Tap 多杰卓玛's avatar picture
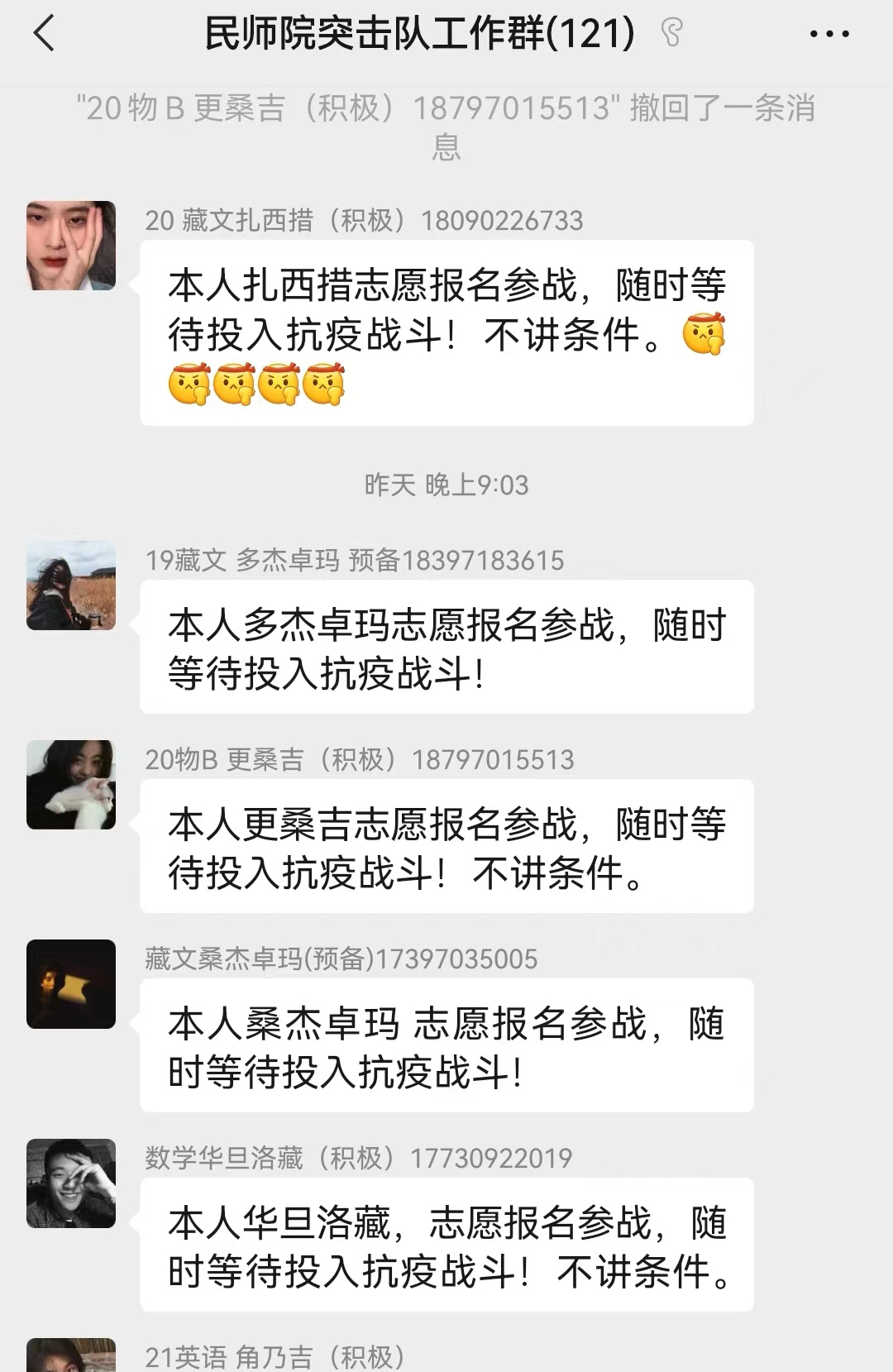893x1372 pixels. coord(71,586)
